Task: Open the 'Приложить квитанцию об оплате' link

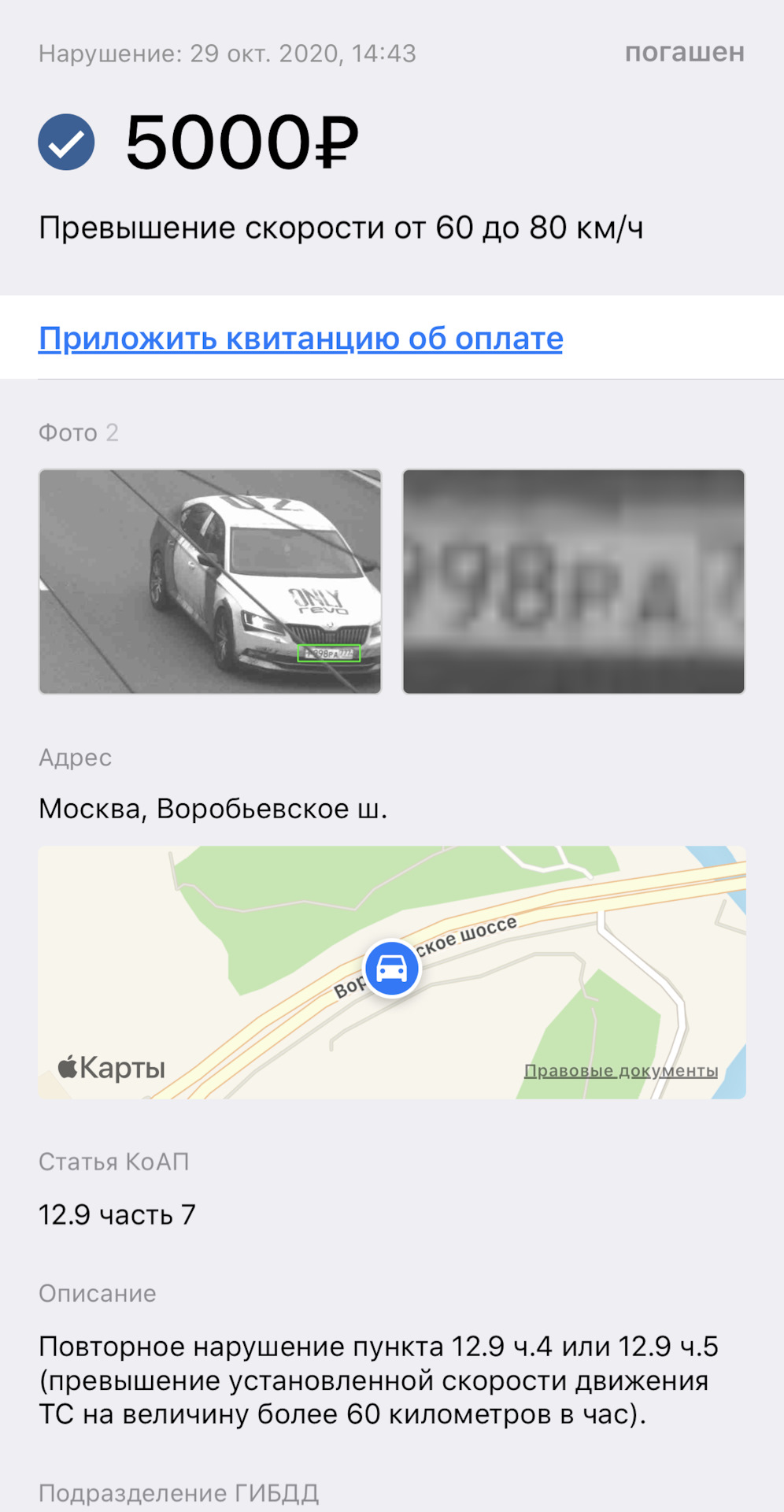Action: (x=301, y=339)
